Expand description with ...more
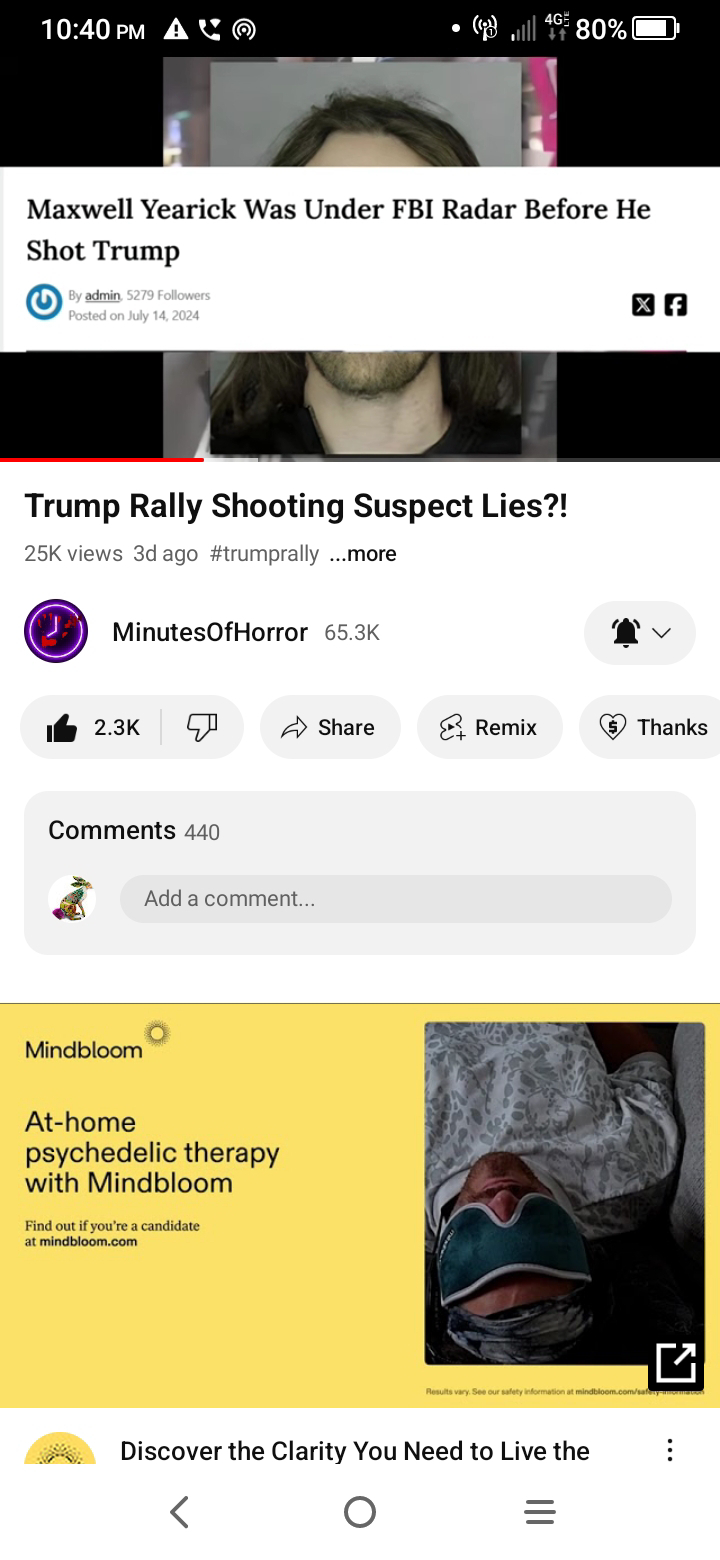Viewport: 720px width, 1560px height. pos(363,554)
